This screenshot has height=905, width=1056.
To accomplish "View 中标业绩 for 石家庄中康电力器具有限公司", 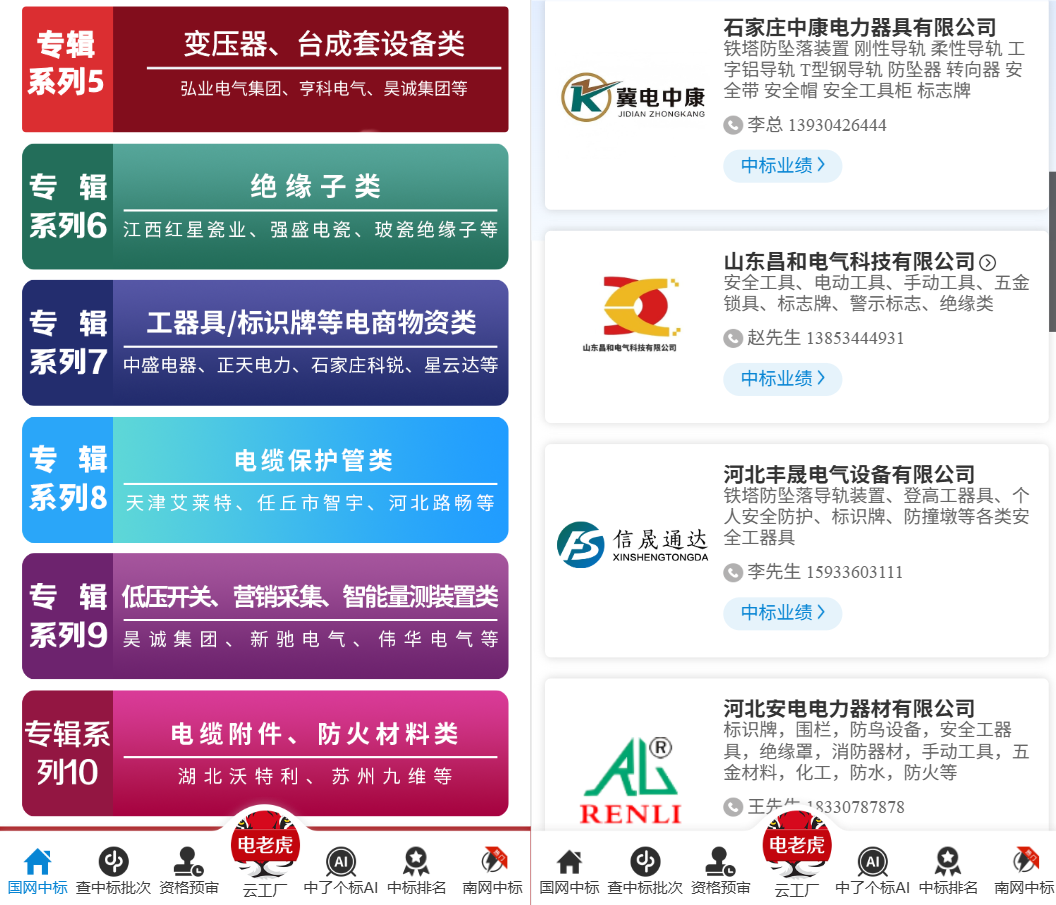I will (x=782, y=166).
